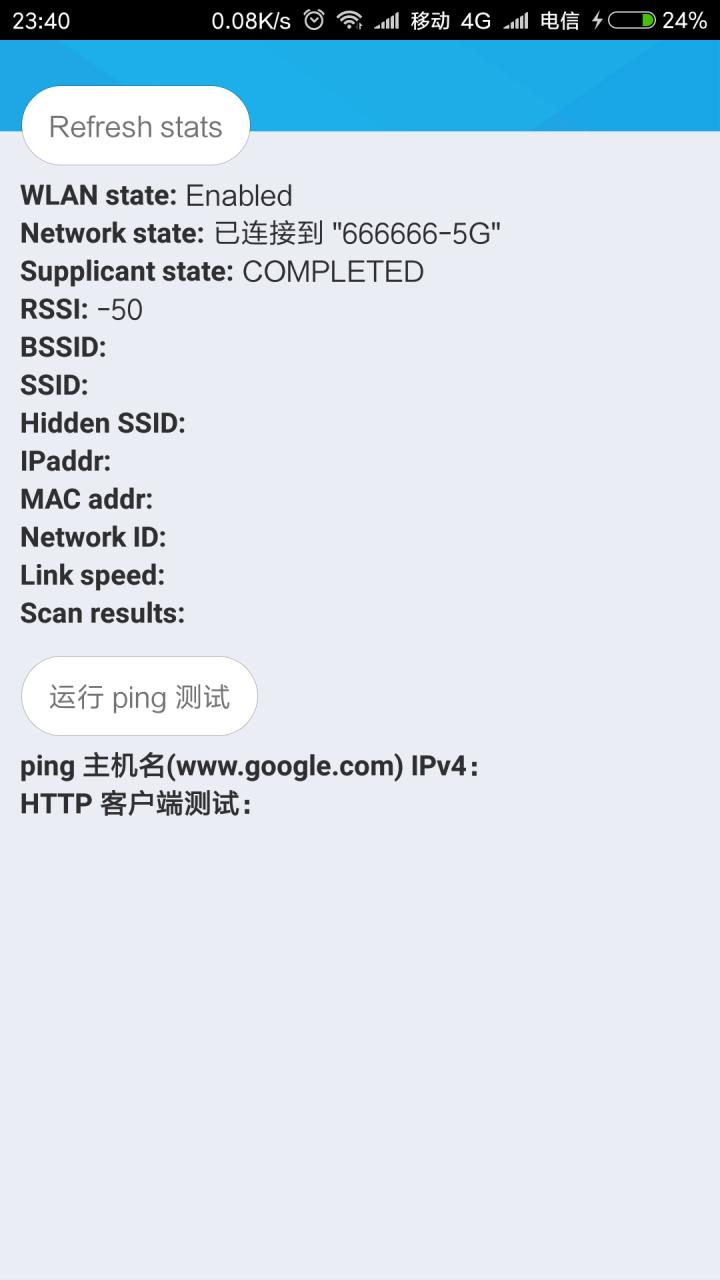
Task: Run the ping test via 运行 ping 测试
Action: coord(138,695)
